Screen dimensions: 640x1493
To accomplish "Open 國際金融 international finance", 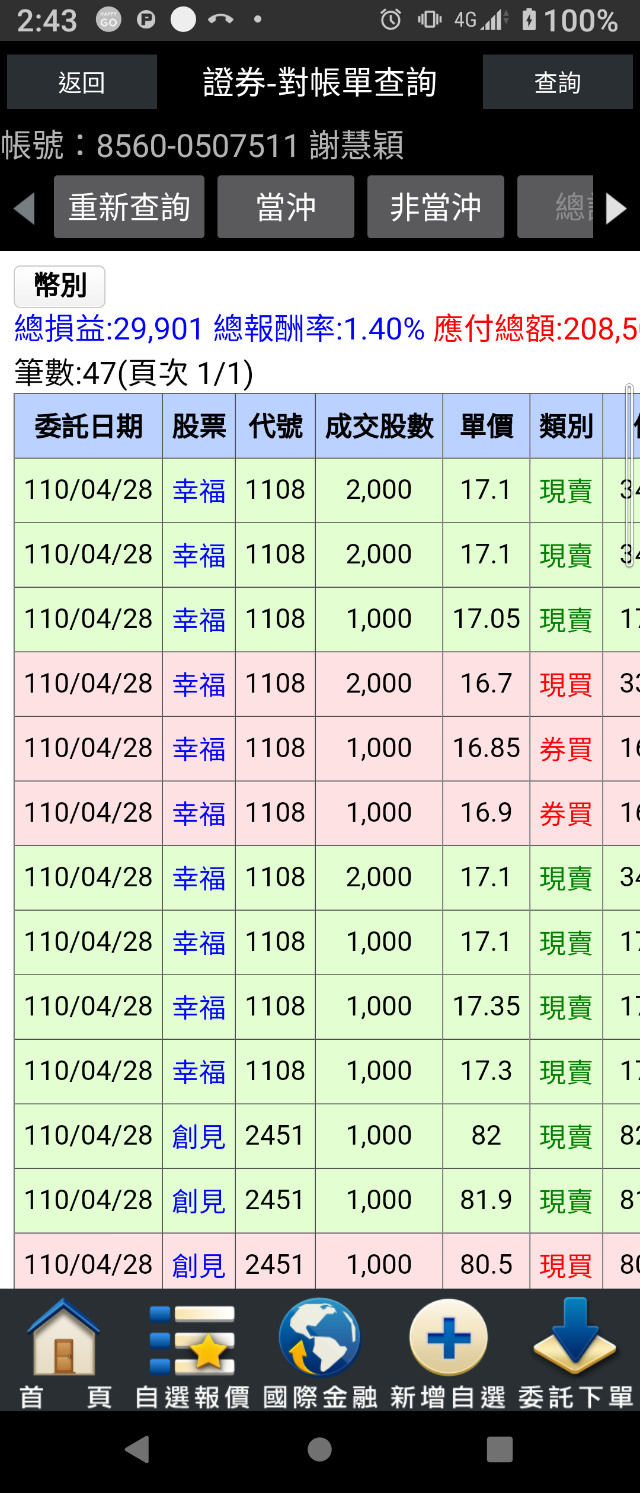I will [x=320, y=1351].
